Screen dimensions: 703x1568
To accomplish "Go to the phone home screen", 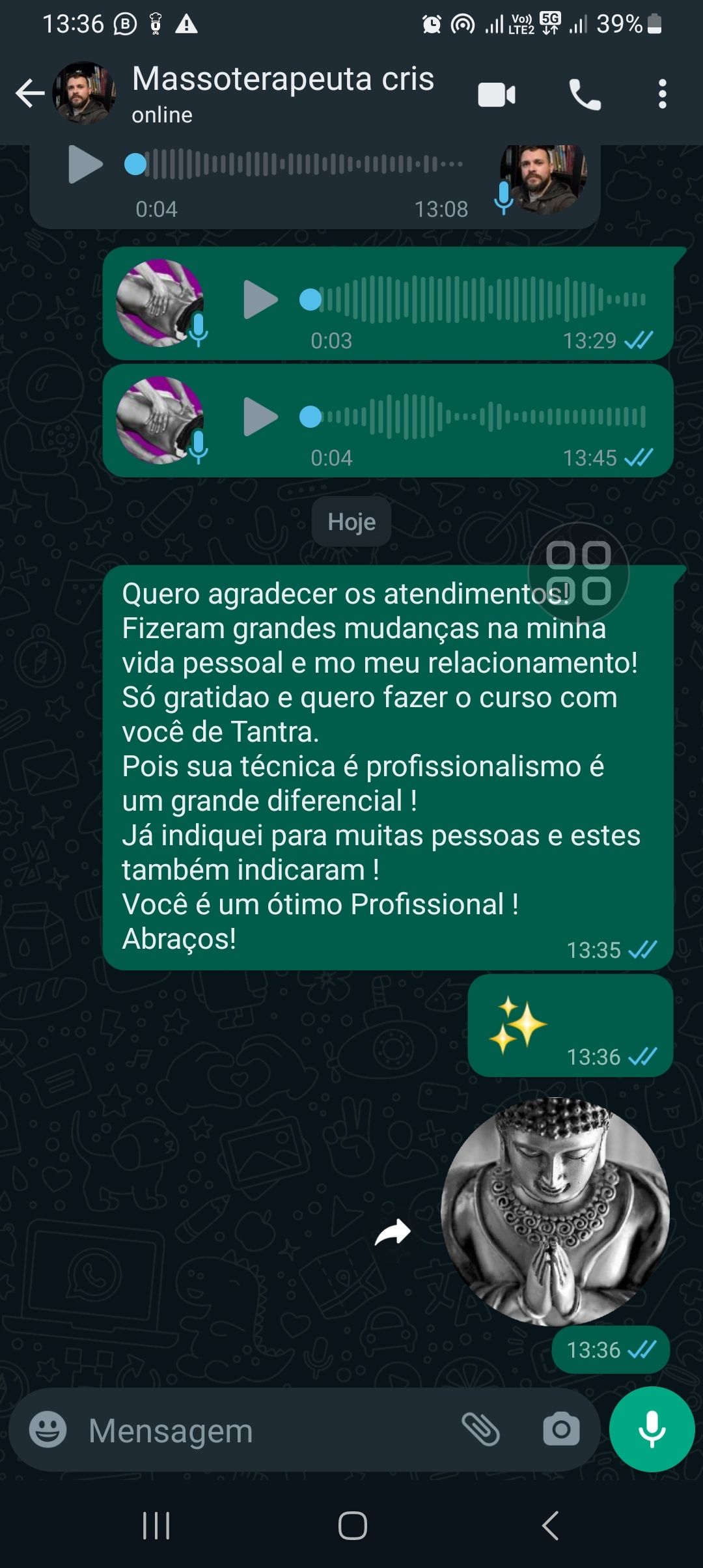I will (352, 1526).
